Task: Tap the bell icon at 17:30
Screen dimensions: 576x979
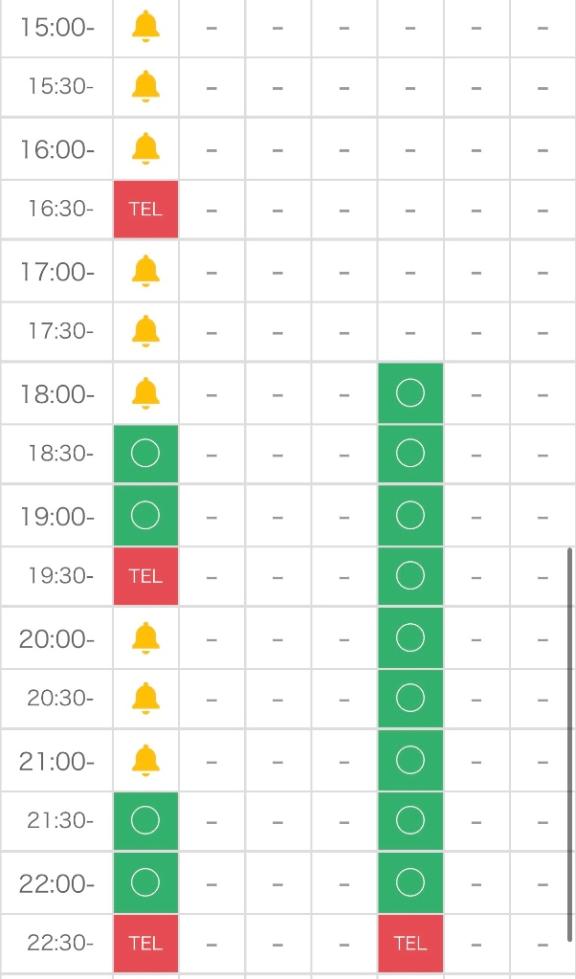Action: coord(145,332)
